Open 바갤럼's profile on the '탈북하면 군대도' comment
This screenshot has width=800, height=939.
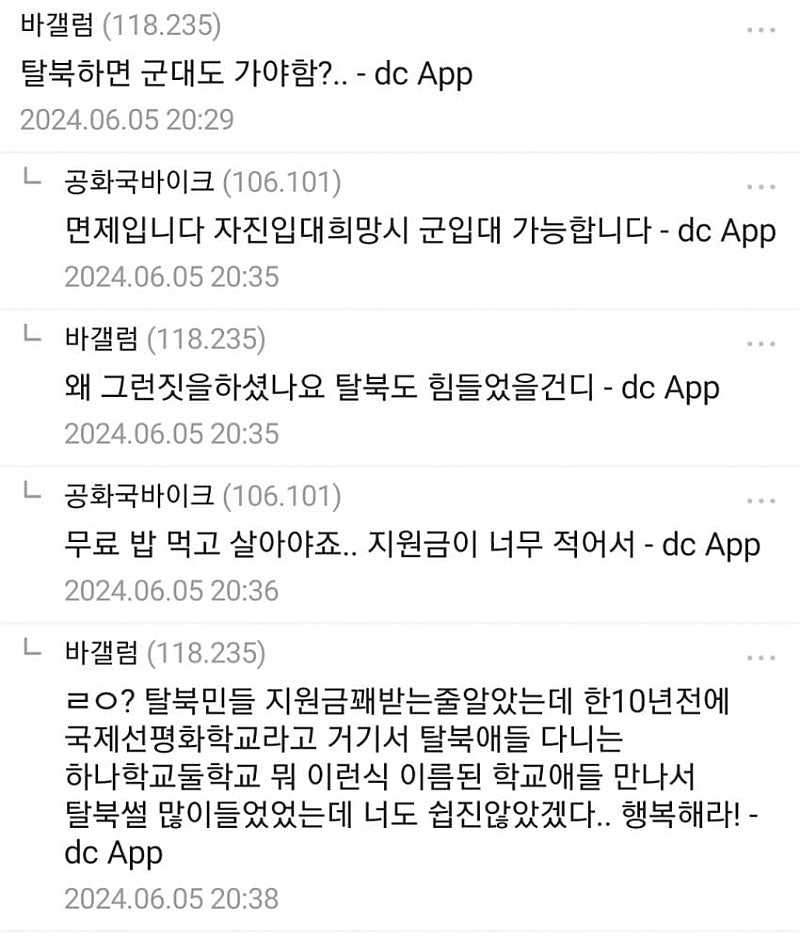click(60, 24)
